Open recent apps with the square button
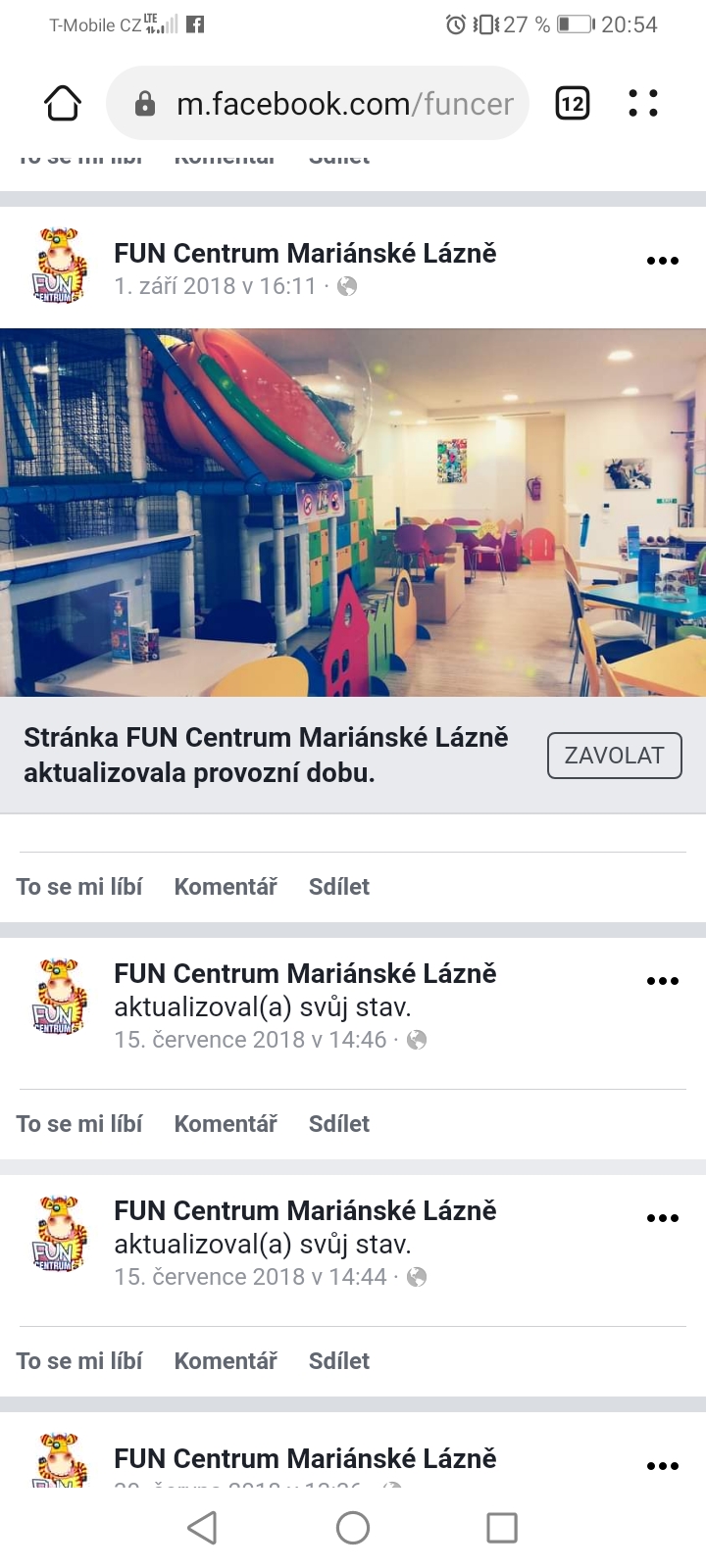 [502, 1528]
